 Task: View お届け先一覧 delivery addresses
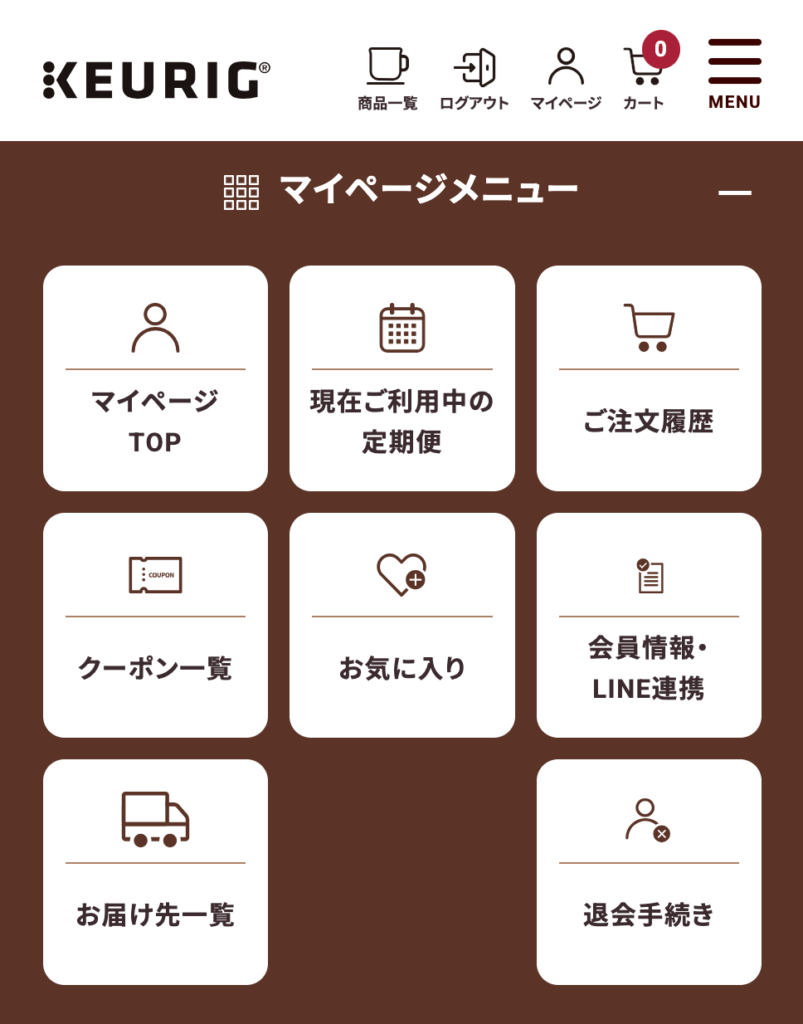point(155,872)
